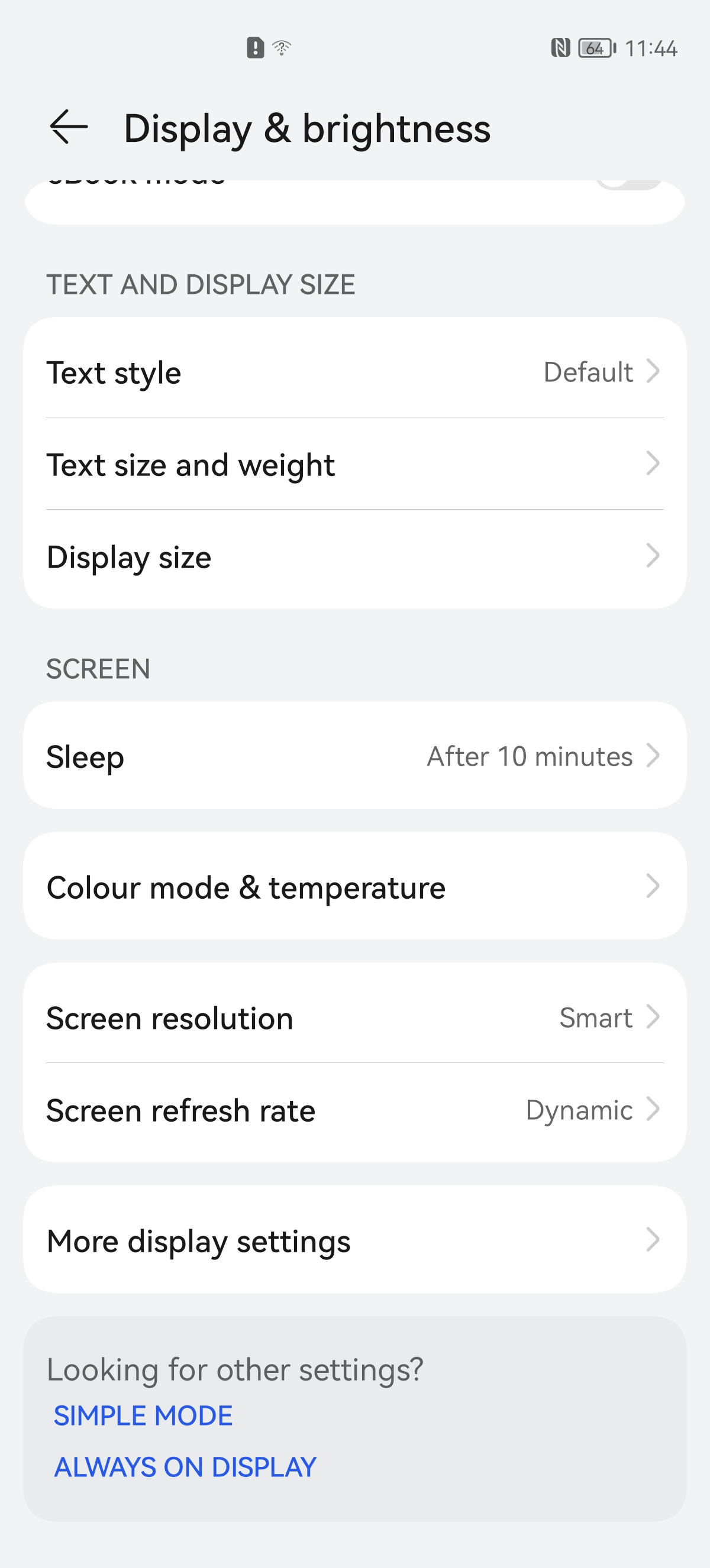
Task: Go back using the arrow icon
Action: tap(68, 127)
